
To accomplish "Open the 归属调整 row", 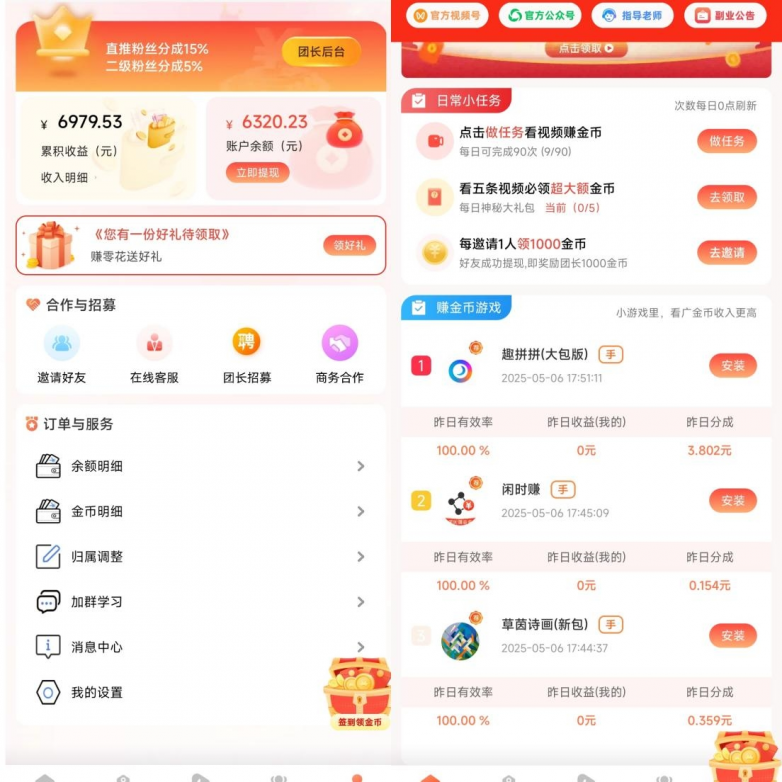I will [200, 557].
